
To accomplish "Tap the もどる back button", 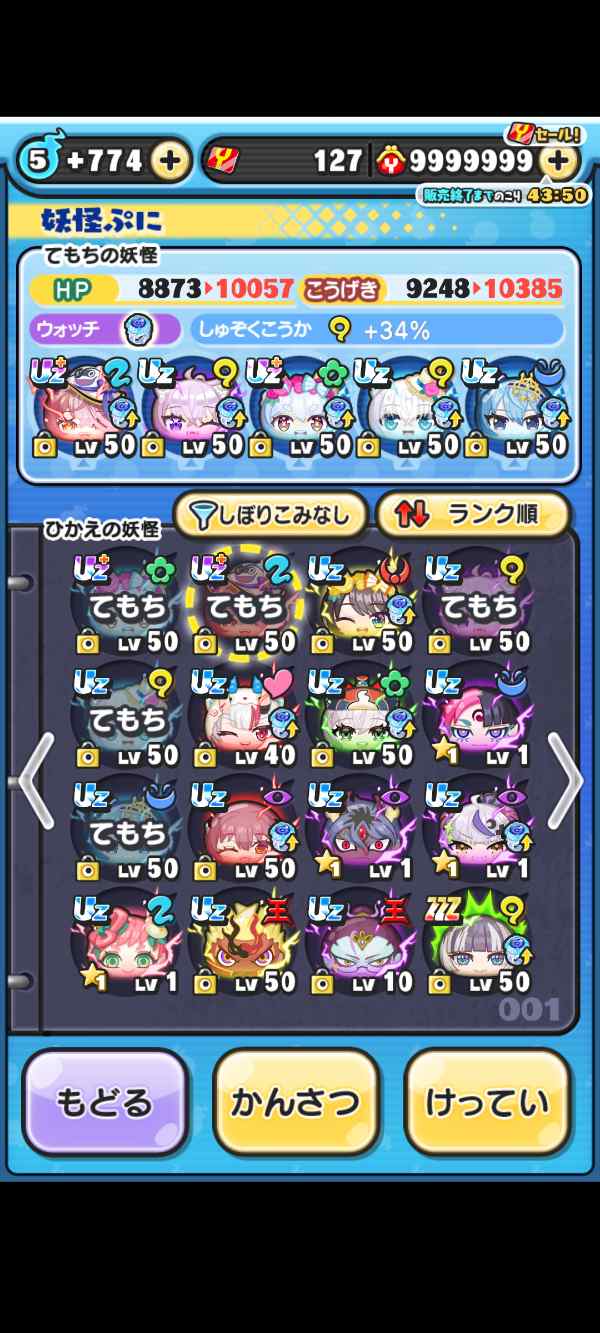I will point(105,1102).
